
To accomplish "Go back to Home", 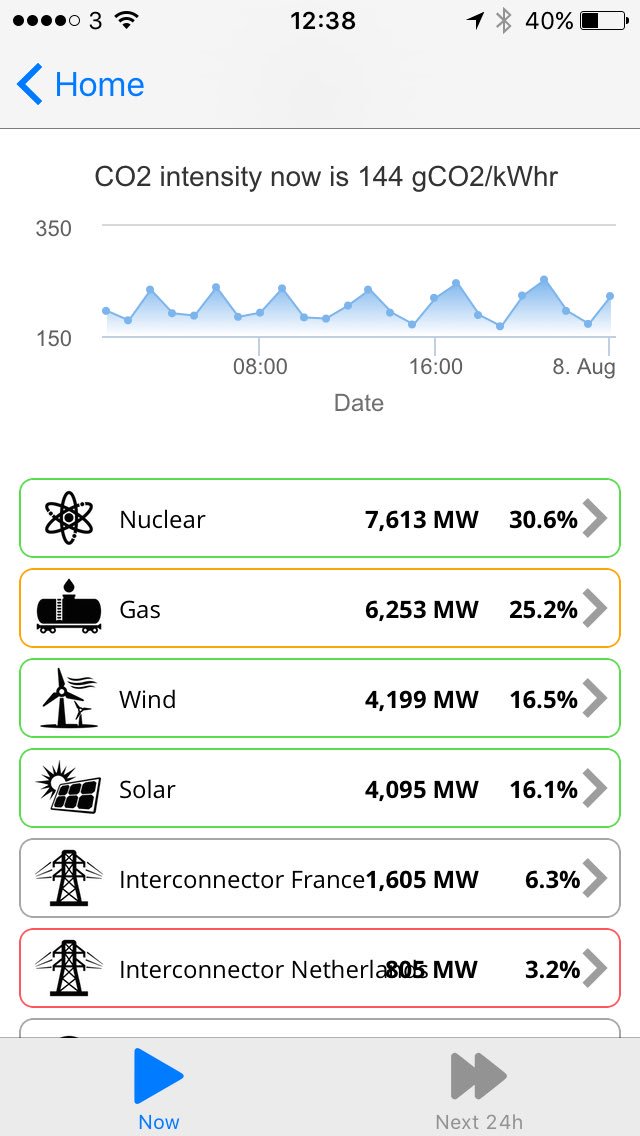I will 80,84.
